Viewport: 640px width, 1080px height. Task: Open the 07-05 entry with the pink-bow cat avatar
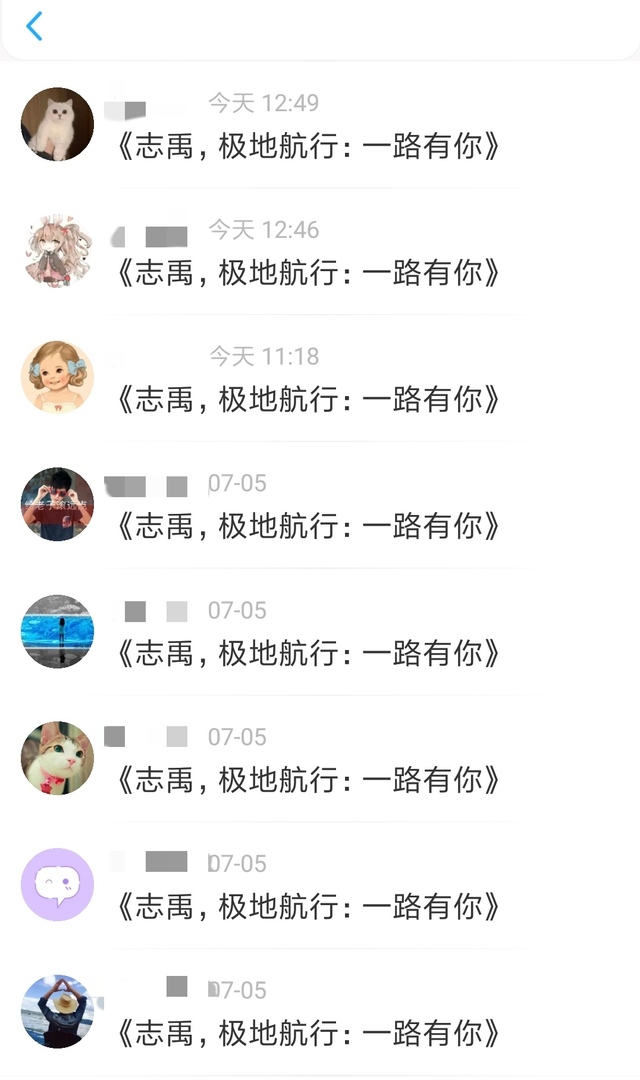pyautogui.click(x=308, y=781)
